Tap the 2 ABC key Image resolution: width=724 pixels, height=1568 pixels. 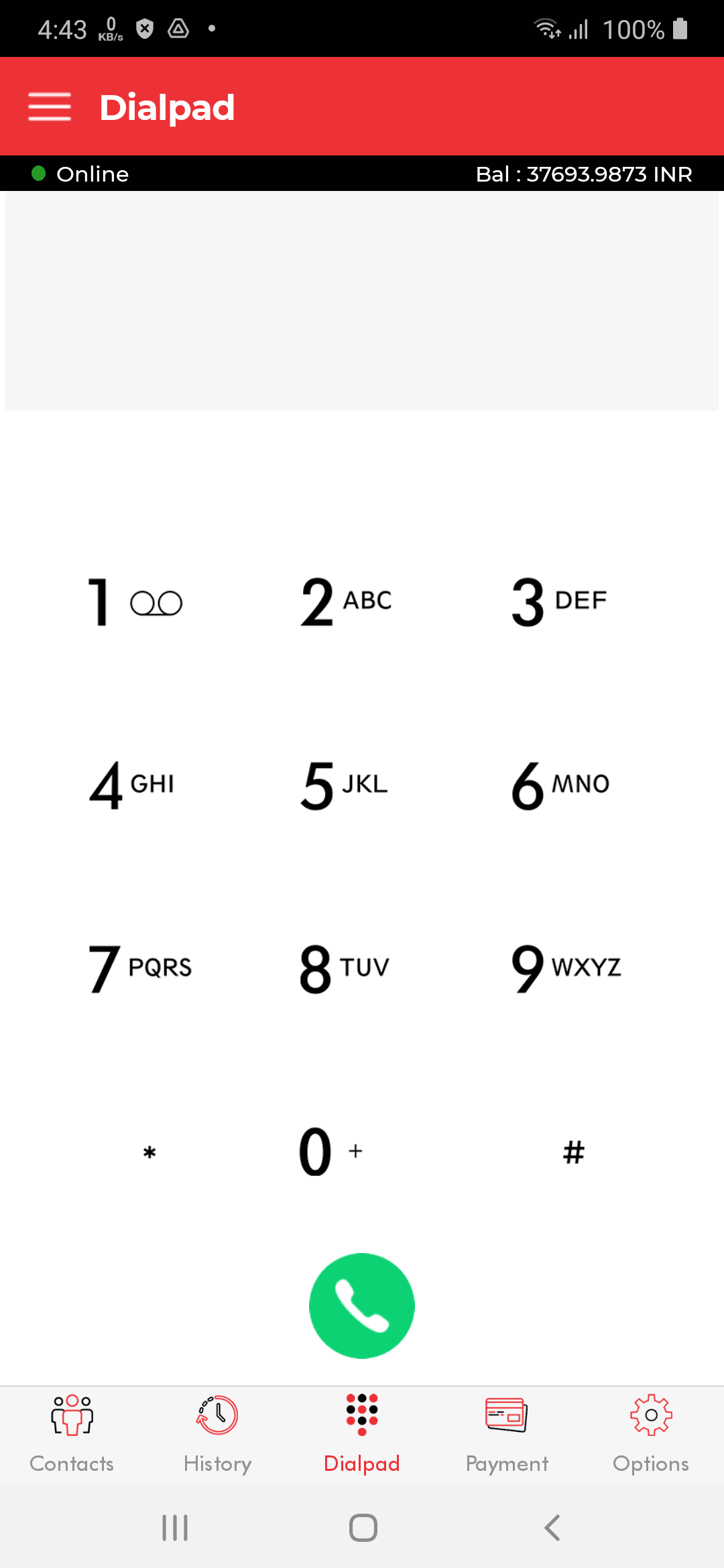point(346,602)
